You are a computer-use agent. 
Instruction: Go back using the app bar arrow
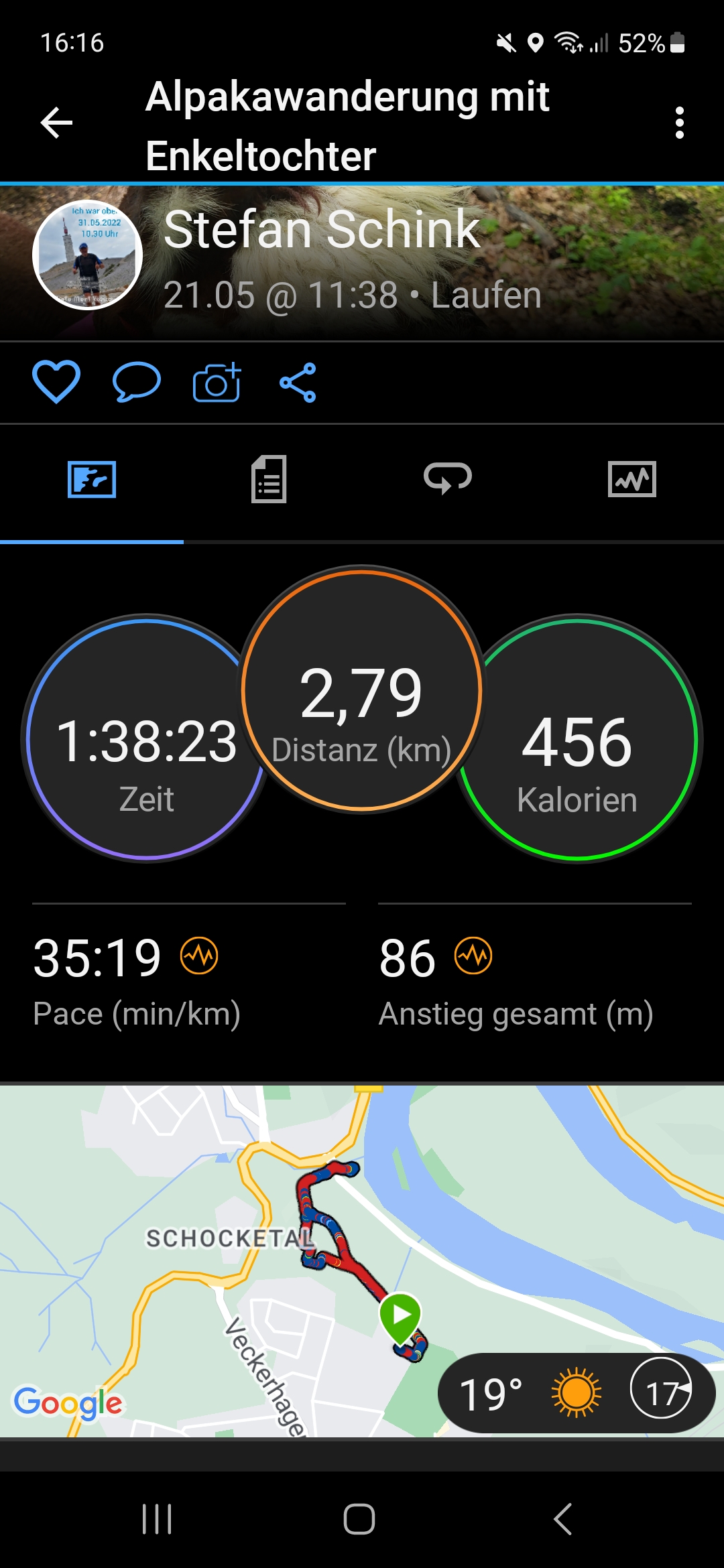pyautogui.click(x=56, y=123)
